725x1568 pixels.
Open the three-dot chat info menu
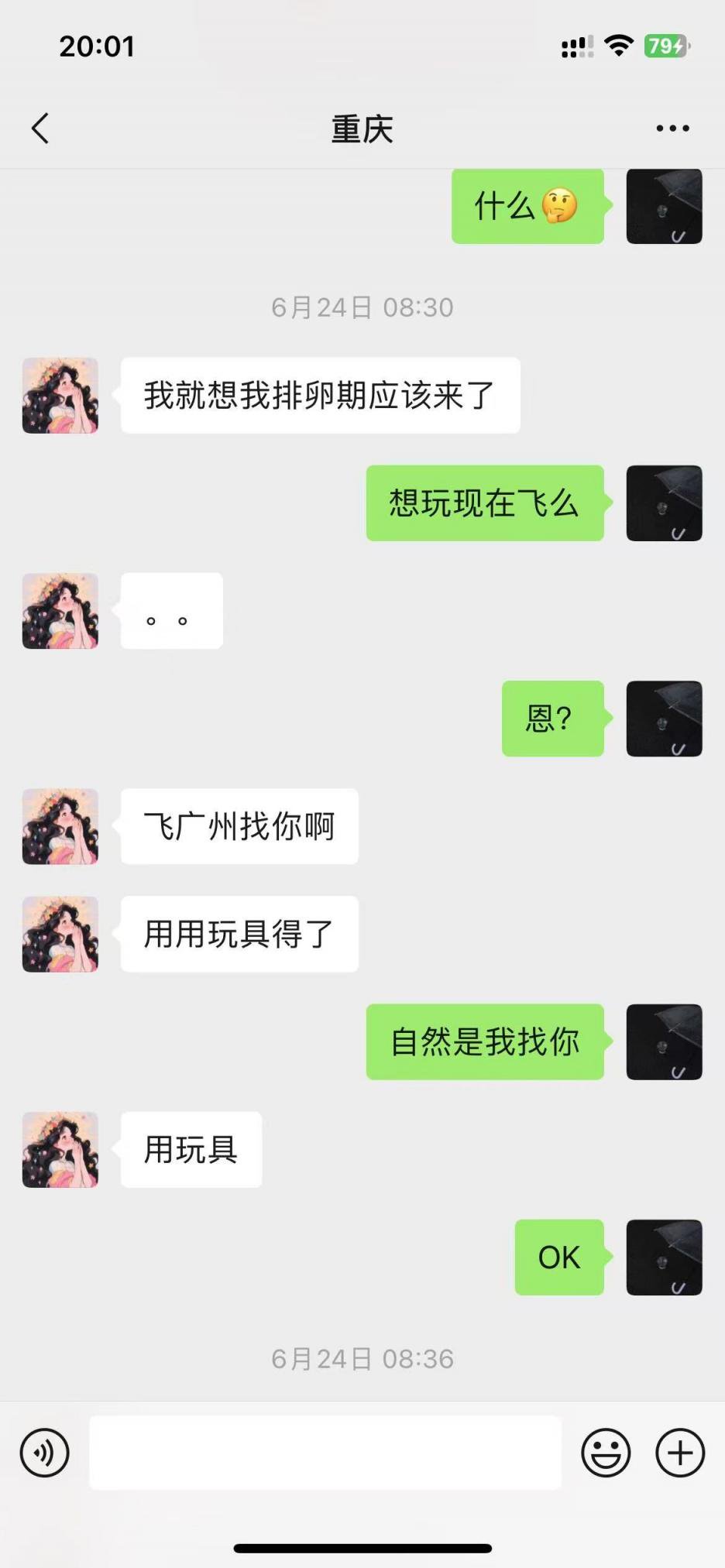[672, 129]
